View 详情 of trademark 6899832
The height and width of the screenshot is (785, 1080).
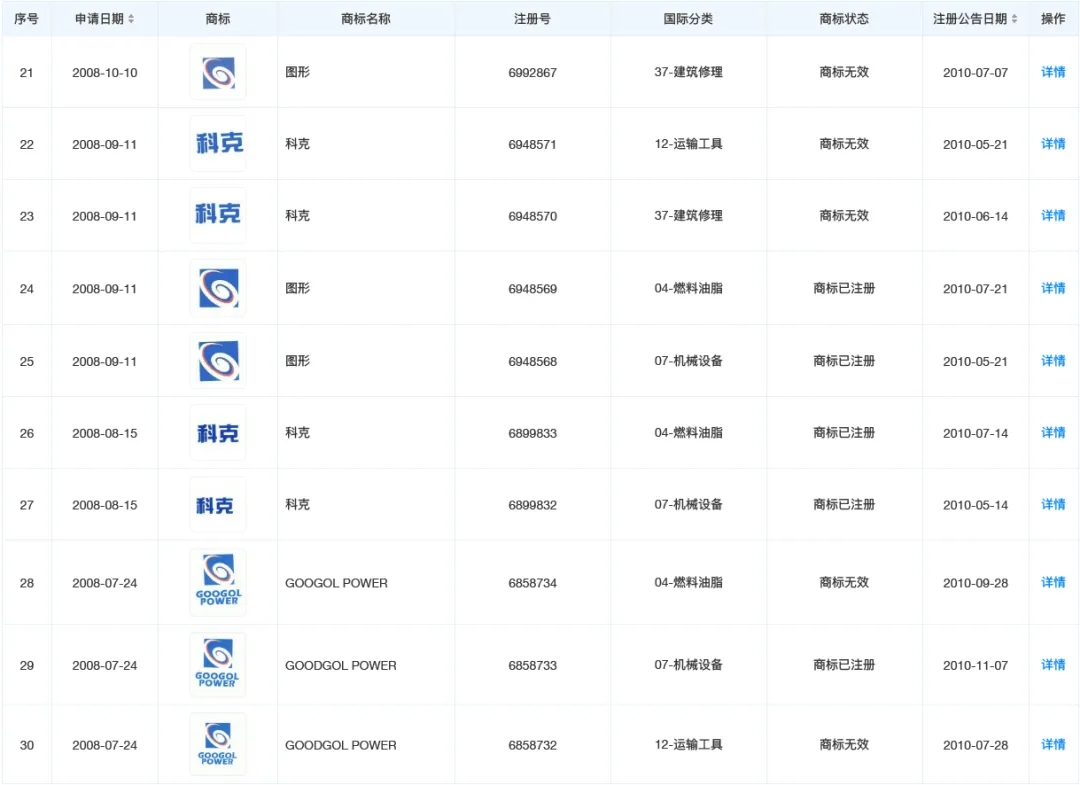(1053, 505)
